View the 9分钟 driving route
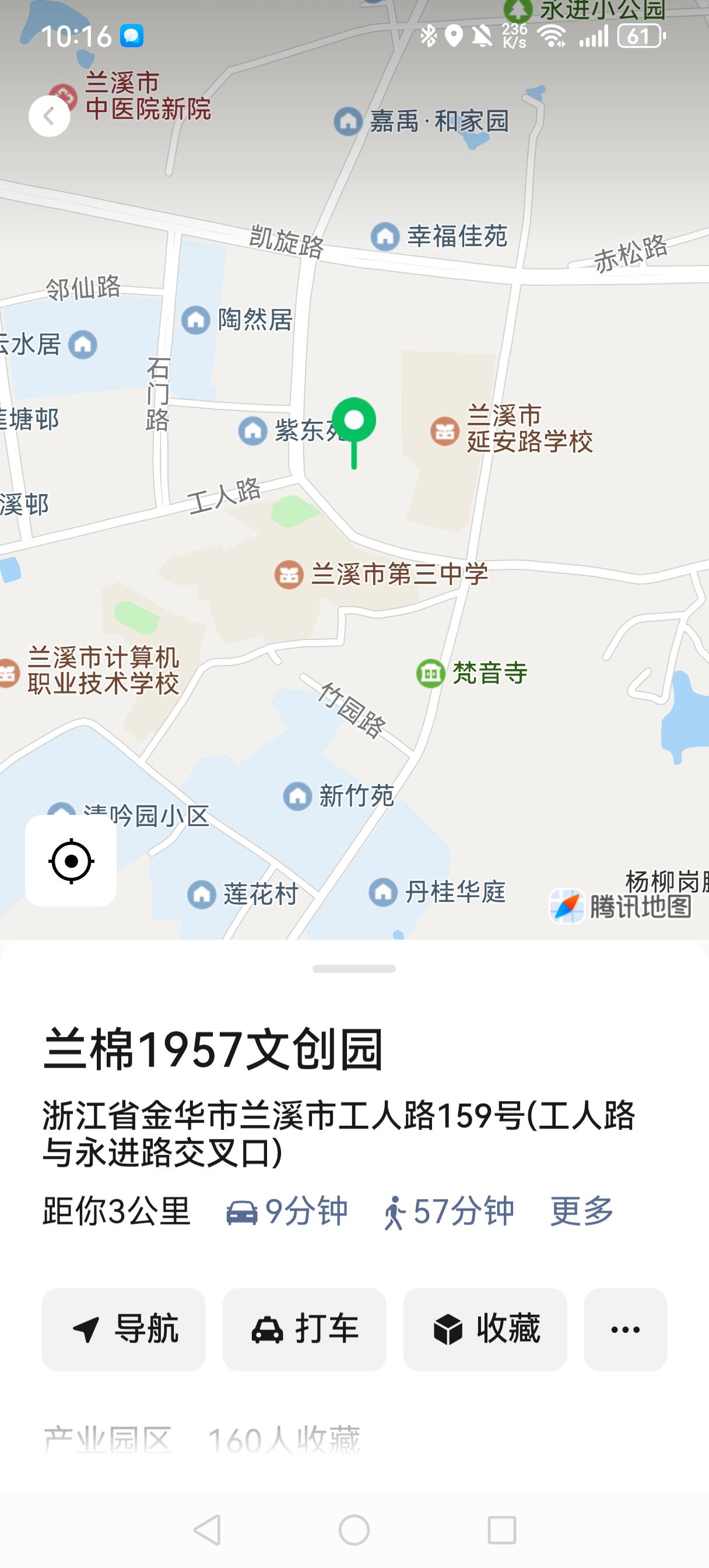Screen dimensions: 709x1568 tap(287, 1210)
